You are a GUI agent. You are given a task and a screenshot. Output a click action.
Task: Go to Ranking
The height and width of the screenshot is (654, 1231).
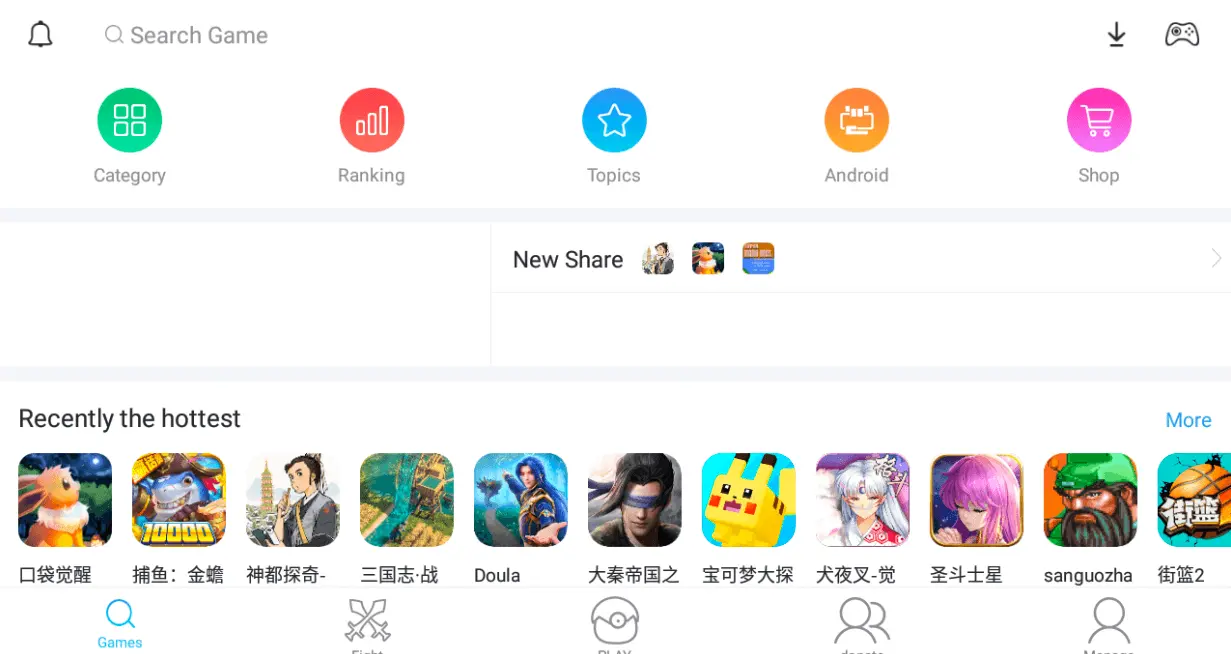(371, 120)
